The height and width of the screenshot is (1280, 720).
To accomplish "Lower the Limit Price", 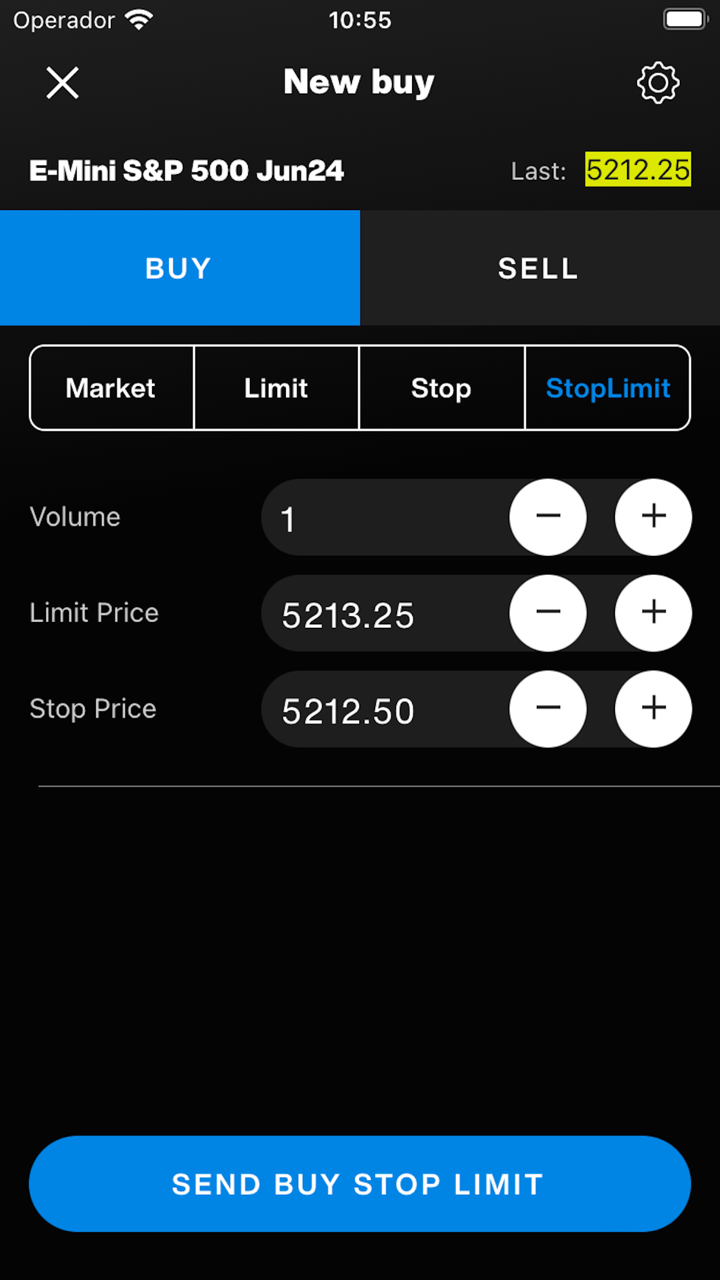I will tap(548, 613).
